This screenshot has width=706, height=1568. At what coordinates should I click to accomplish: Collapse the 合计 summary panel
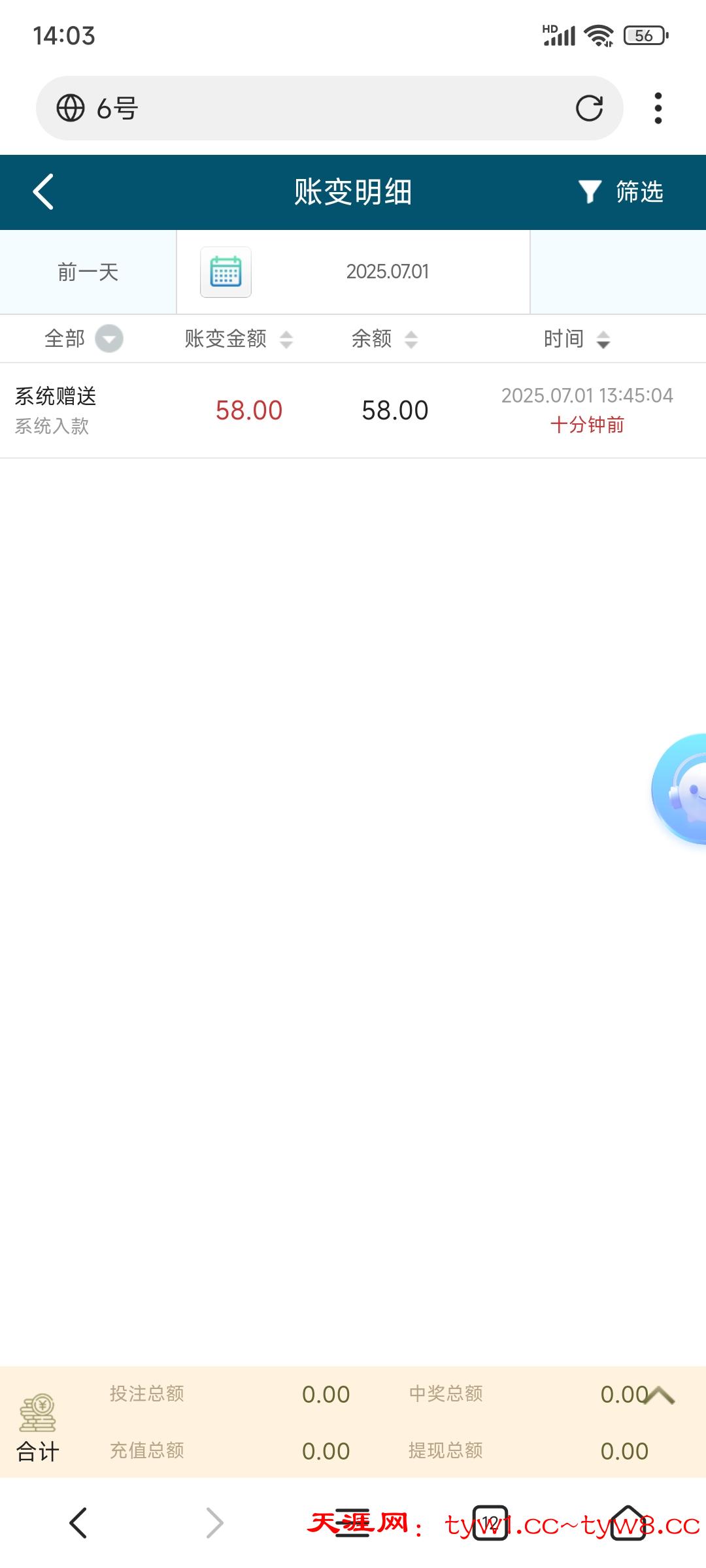point(660,1395)
